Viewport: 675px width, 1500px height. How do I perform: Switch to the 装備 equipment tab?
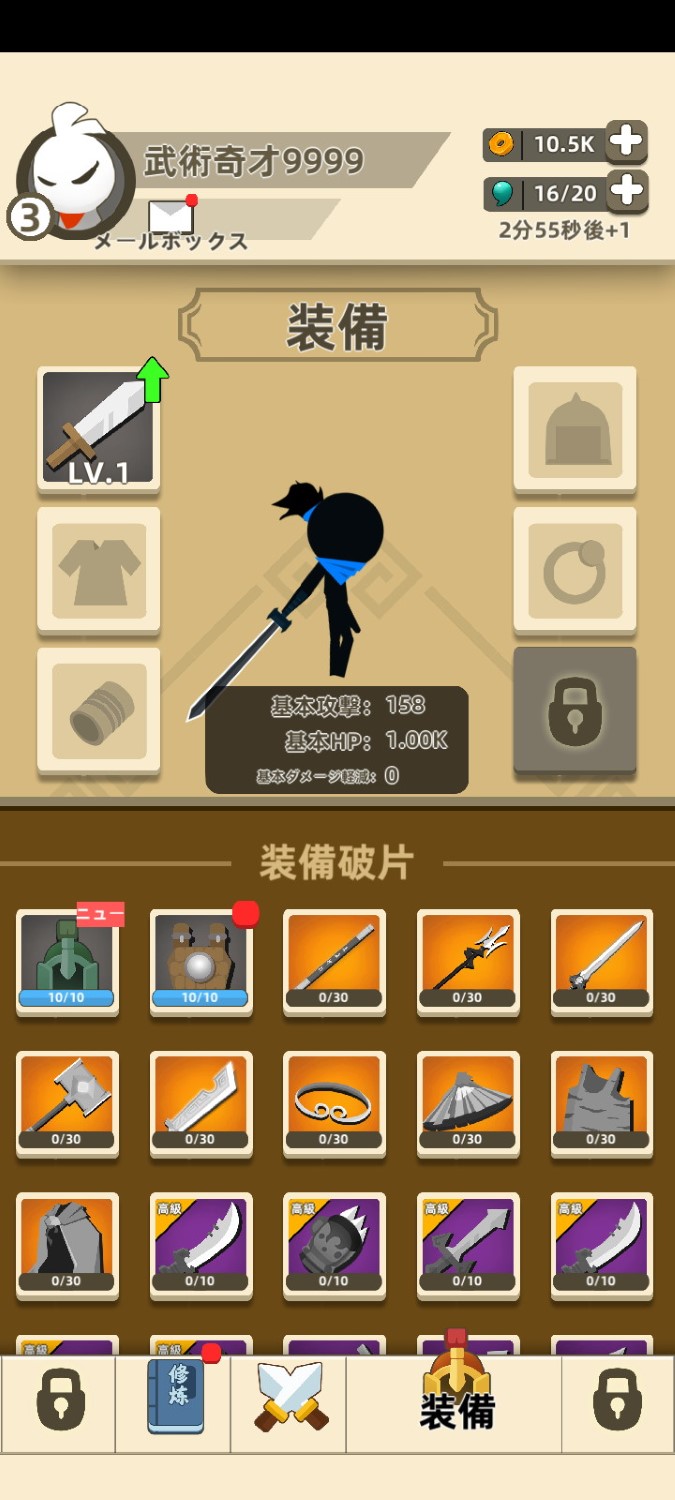[456, 1398]
